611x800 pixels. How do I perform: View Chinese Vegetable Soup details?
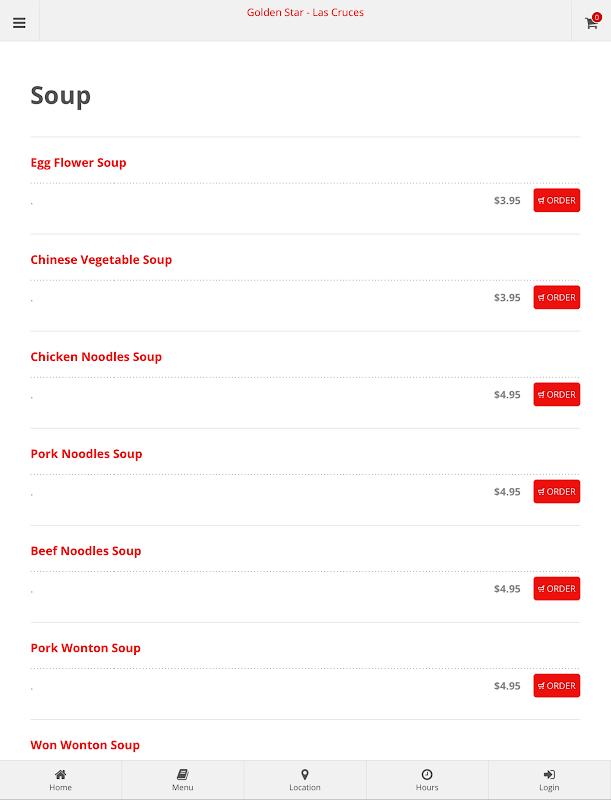101,260
